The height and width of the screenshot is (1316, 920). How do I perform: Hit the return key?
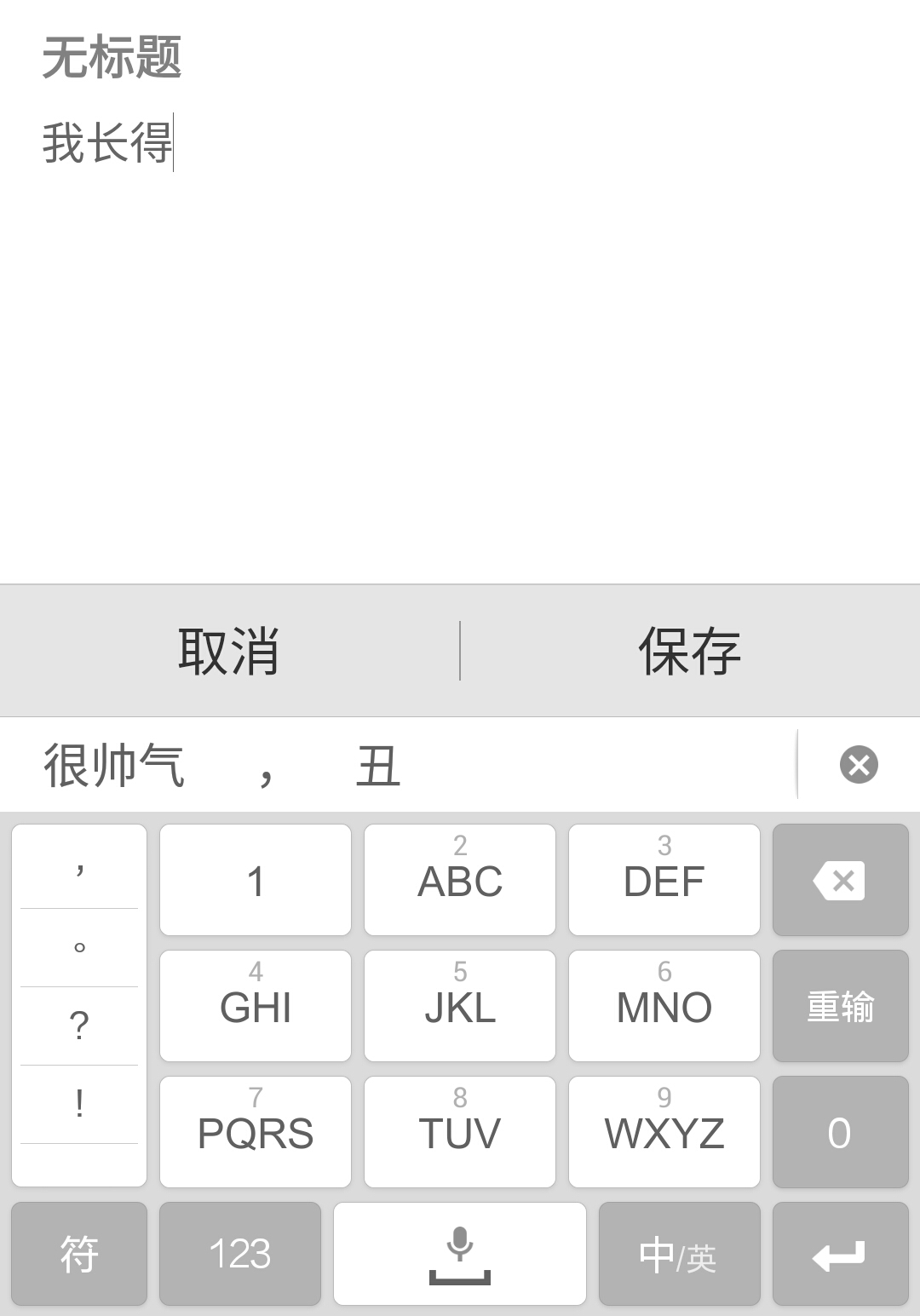[840, 1254]
